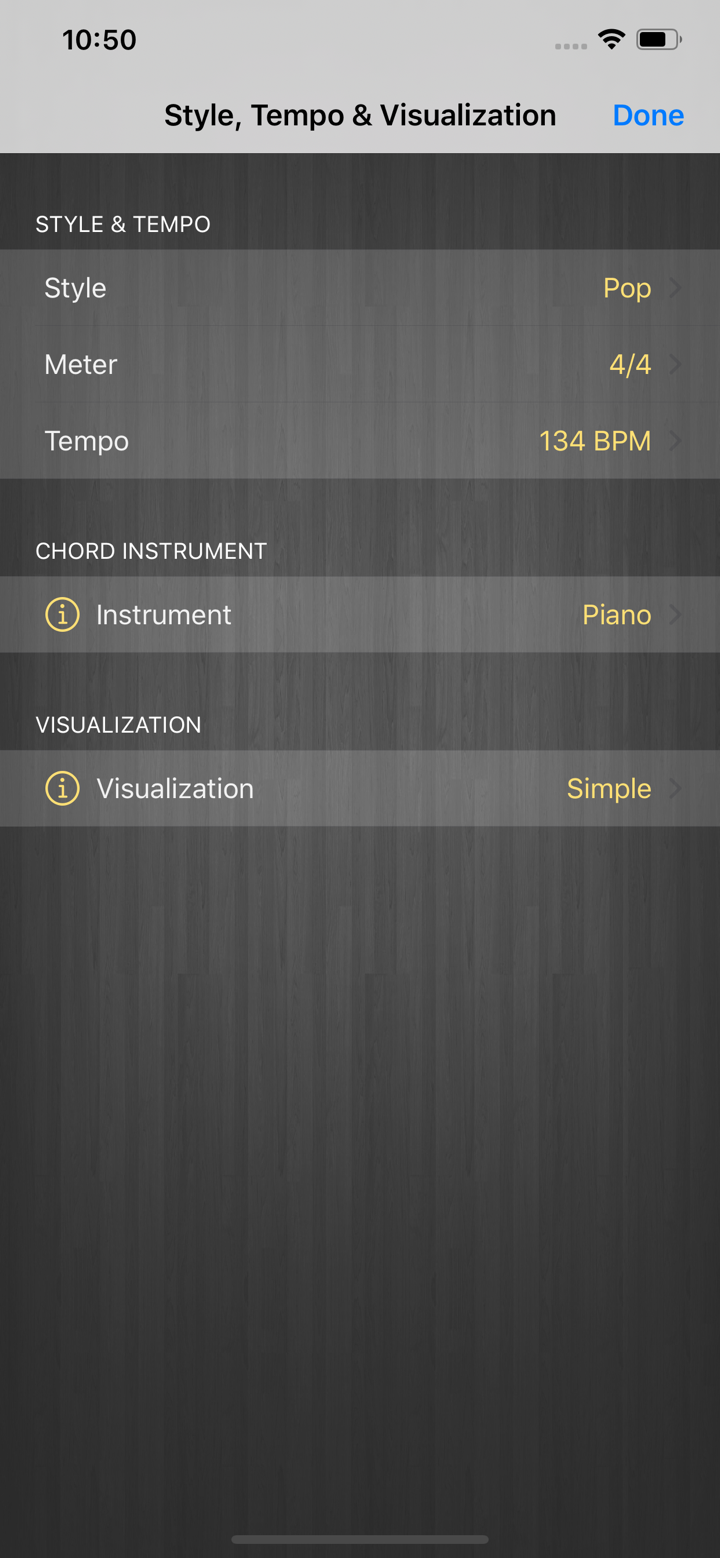Open the Meter chevron next to 4/4

coord(676,364)
